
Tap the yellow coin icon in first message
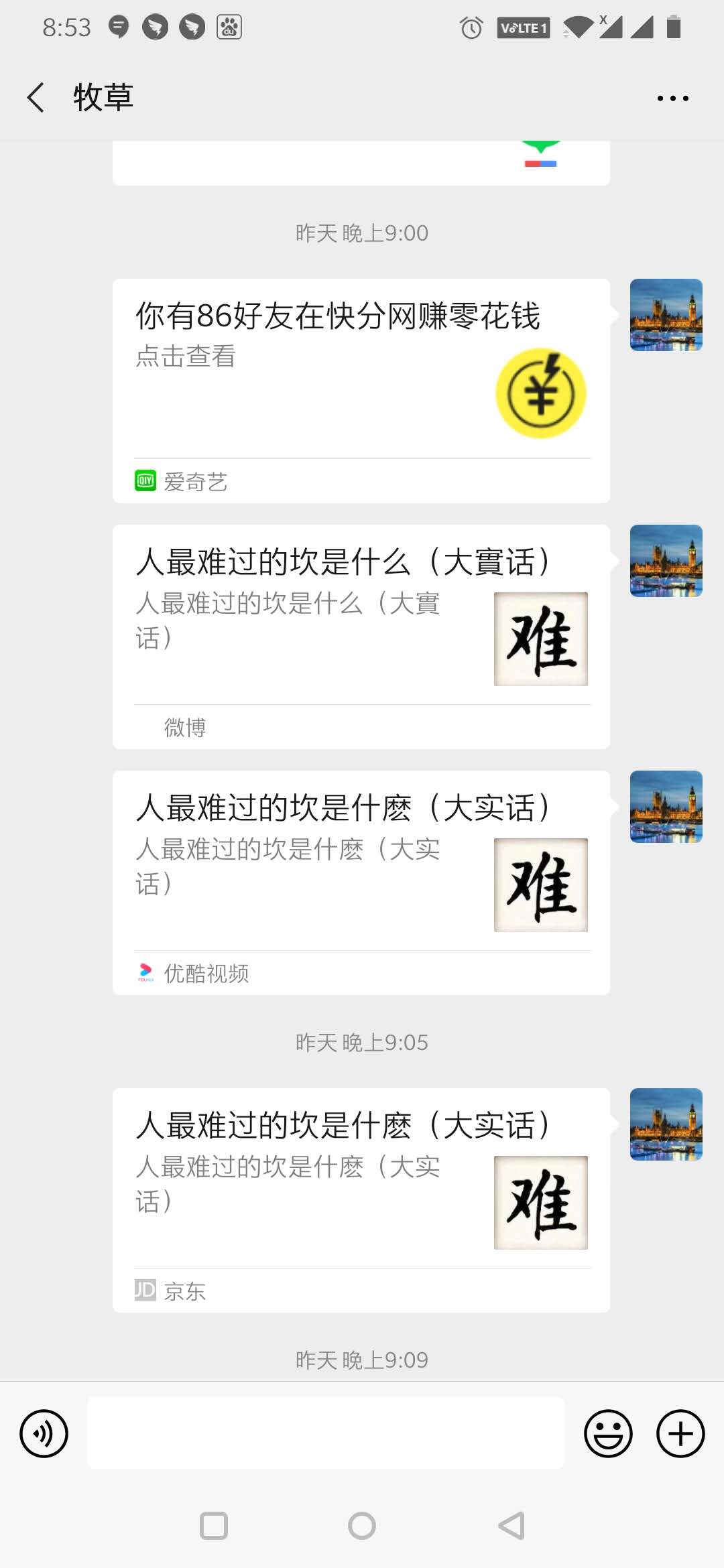[x=540, y=391]
